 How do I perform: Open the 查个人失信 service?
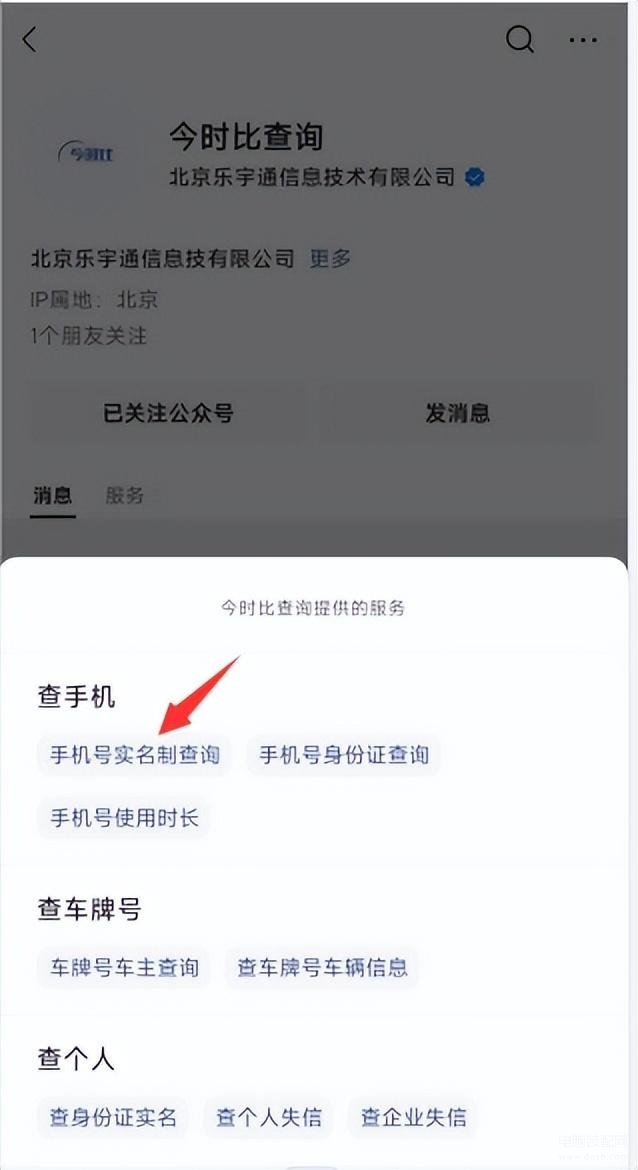pos(269,1117)
